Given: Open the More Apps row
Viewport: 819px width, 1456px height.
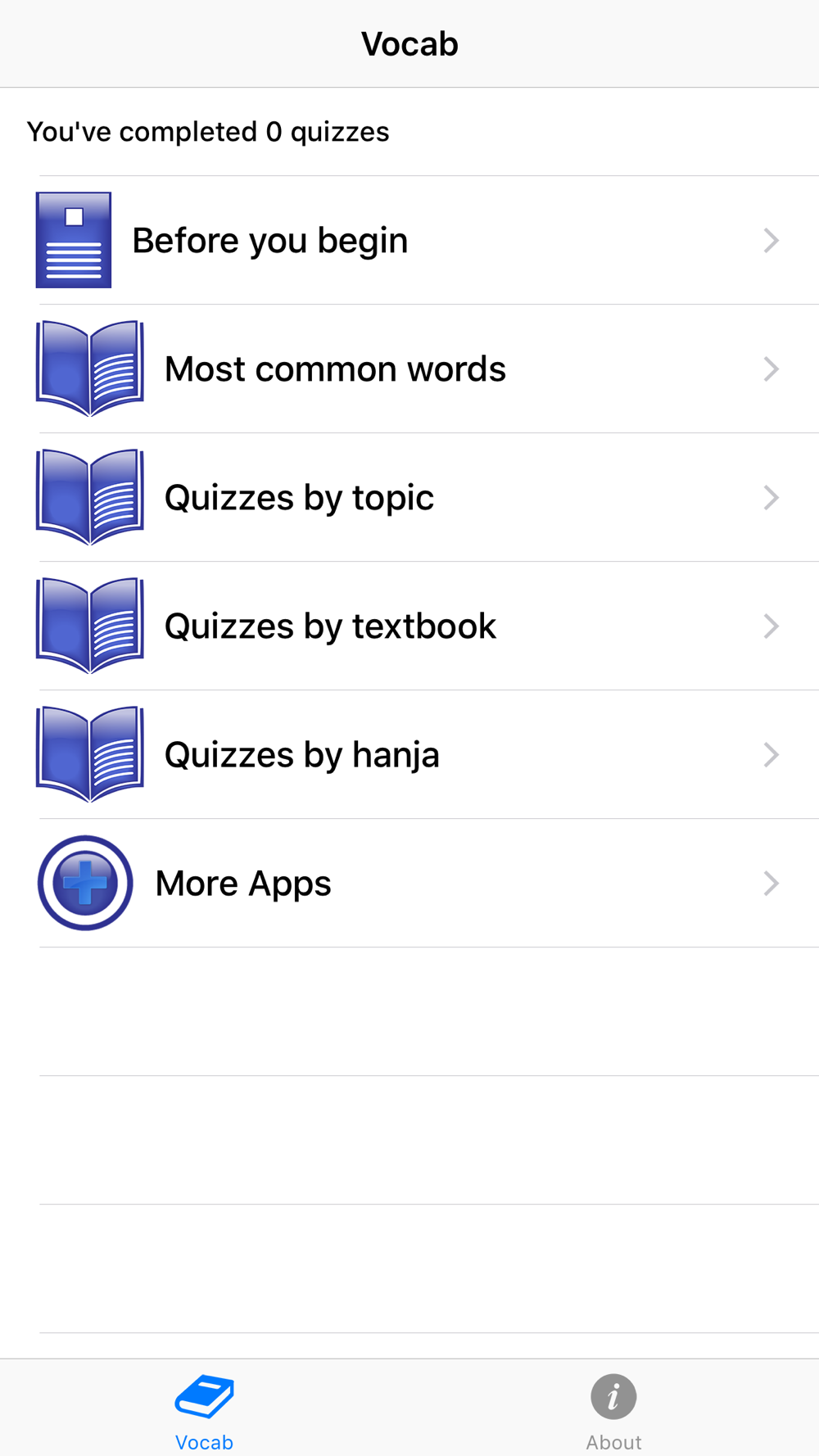Looking at the screenshot, I should click(409, 883).
